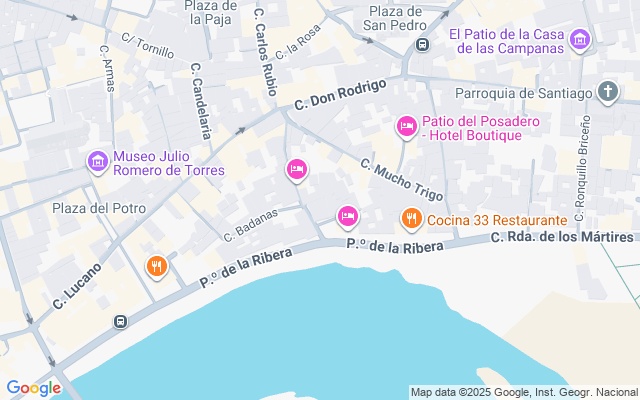
Task: Select the Patio del Posadero hotel pin
Action: click(406, 126)
